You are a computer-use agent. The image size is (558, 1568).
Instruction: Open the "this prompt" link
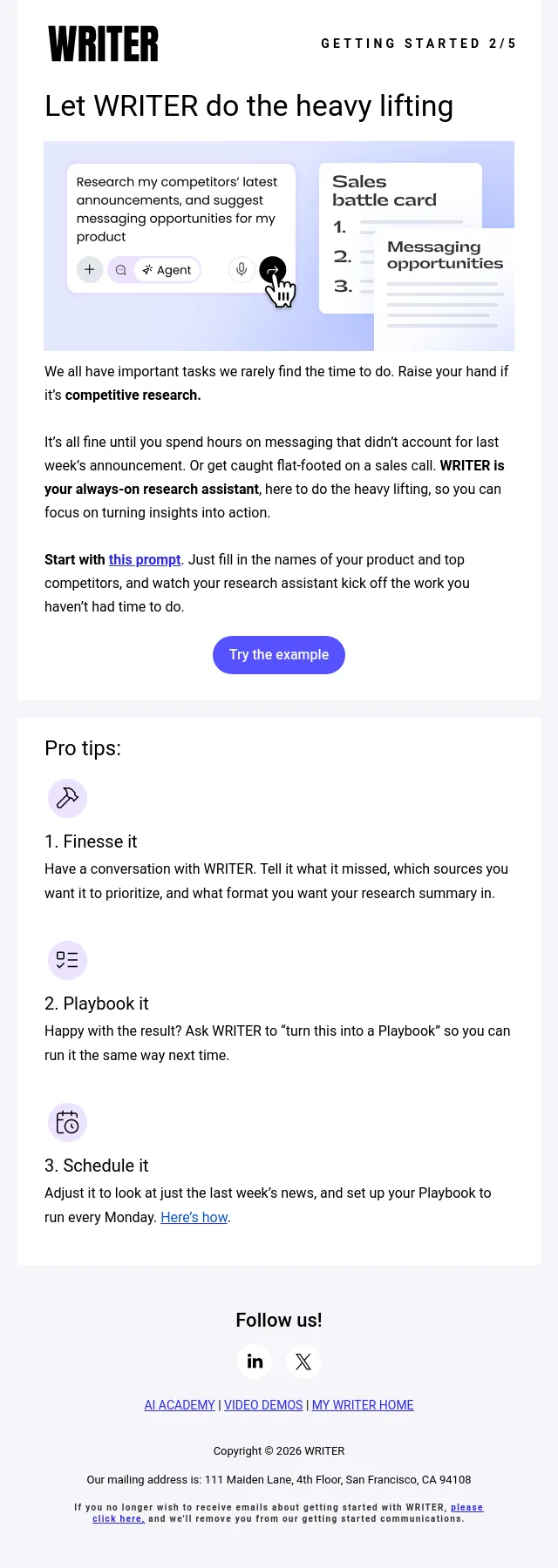[145, 559]
